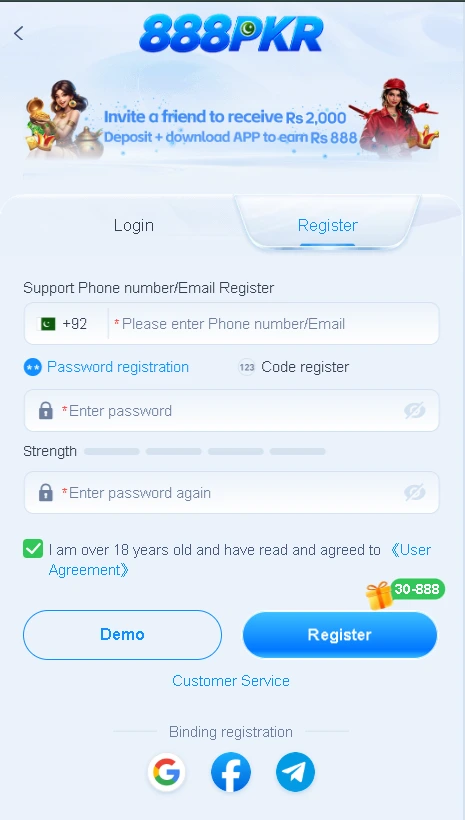
Task: Reveal text in Enter password again field
Action: click(415, 493)
